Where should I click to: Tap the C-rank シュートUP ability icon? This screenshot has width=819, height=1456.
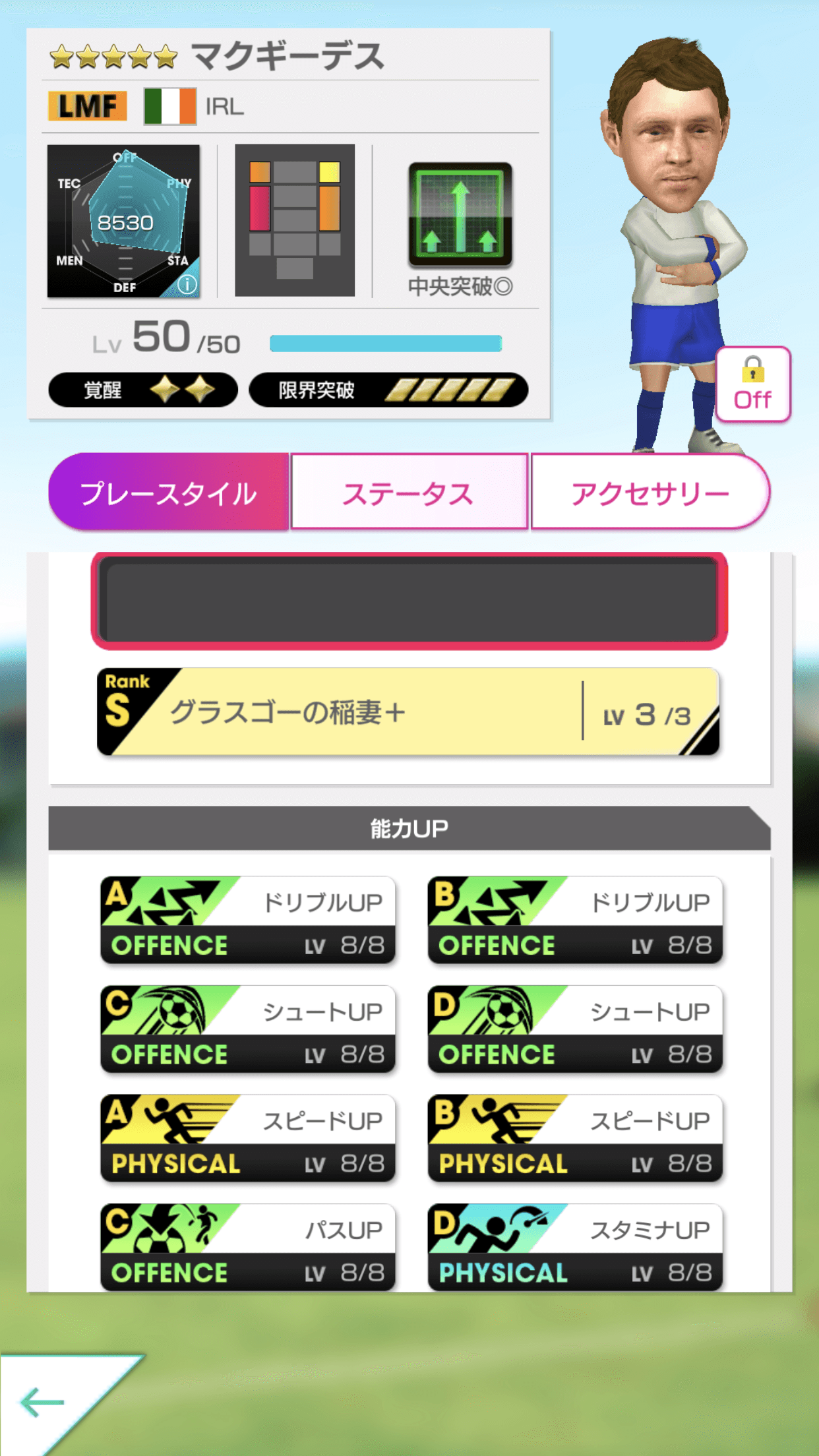pyautogui.click(x=247, y=1032)
